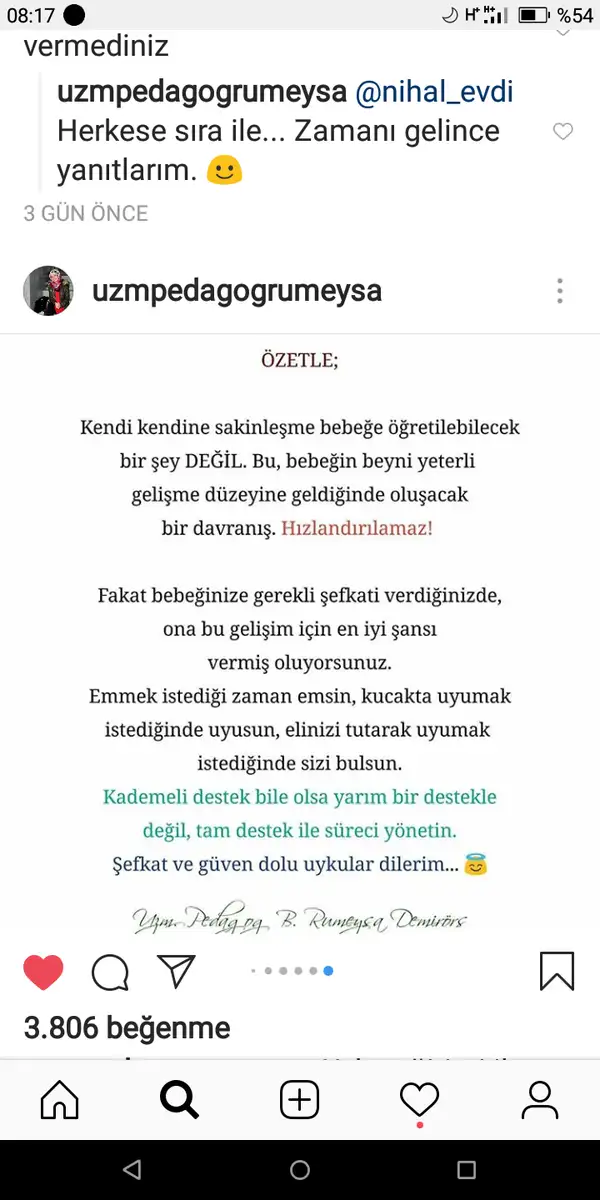Viewport: 600px width, 1200px height.
Task: Open the post's three-dot options menu
Action: click(560, 291)
